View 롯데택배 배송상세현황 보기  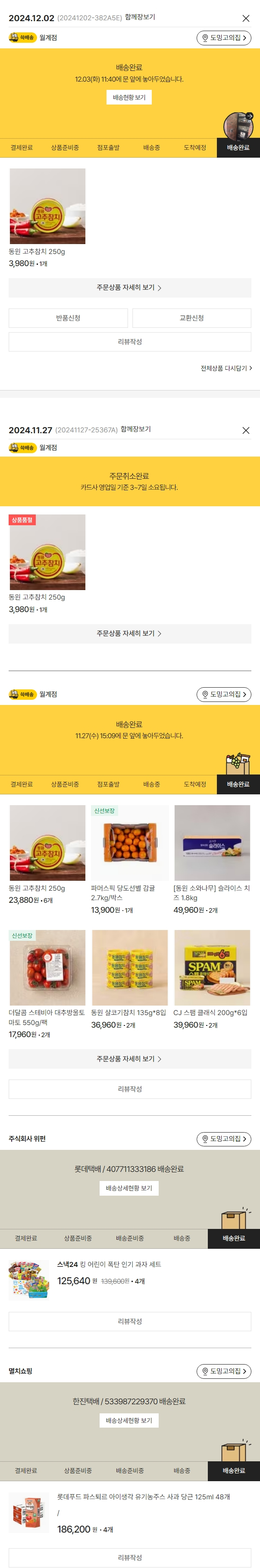[x=129, y=1187]
